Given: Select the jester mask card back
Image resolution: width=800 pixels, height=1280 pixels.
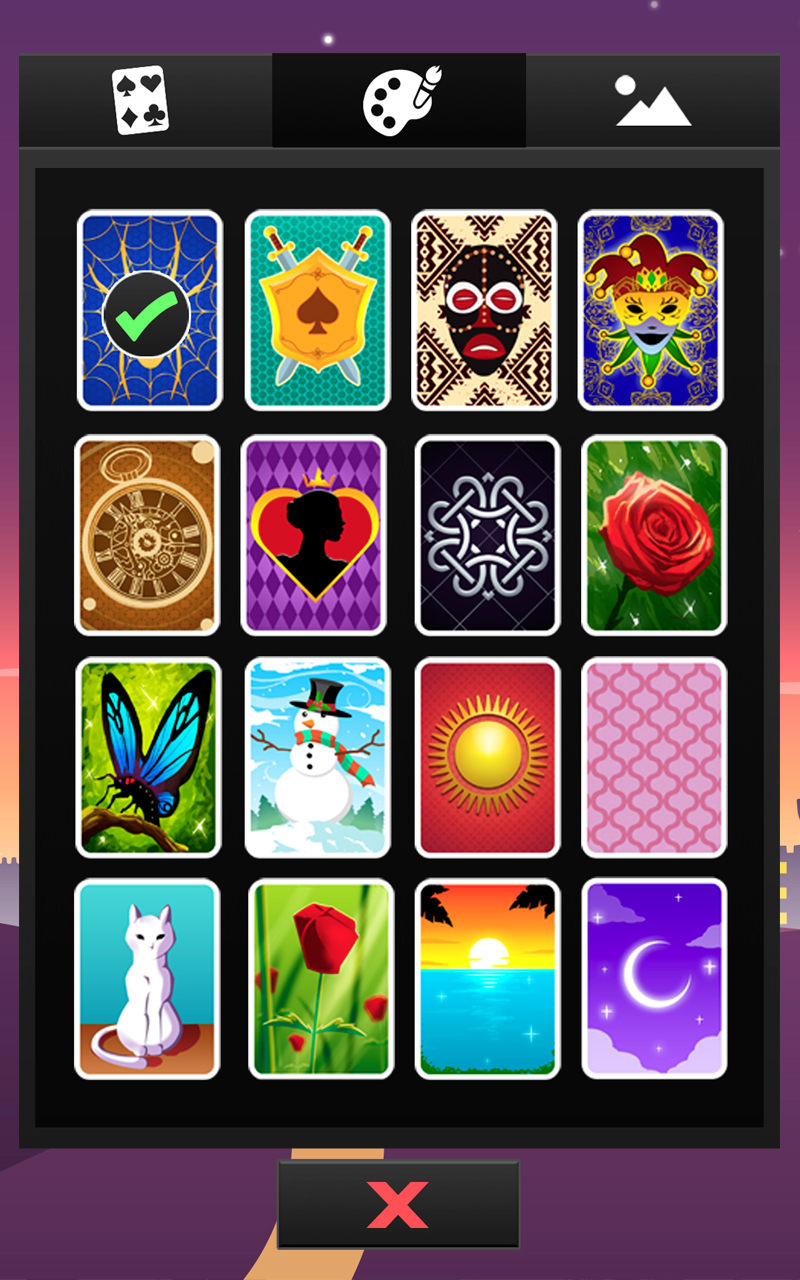Looking at the screenshot, I should click(x=651, y=310).
